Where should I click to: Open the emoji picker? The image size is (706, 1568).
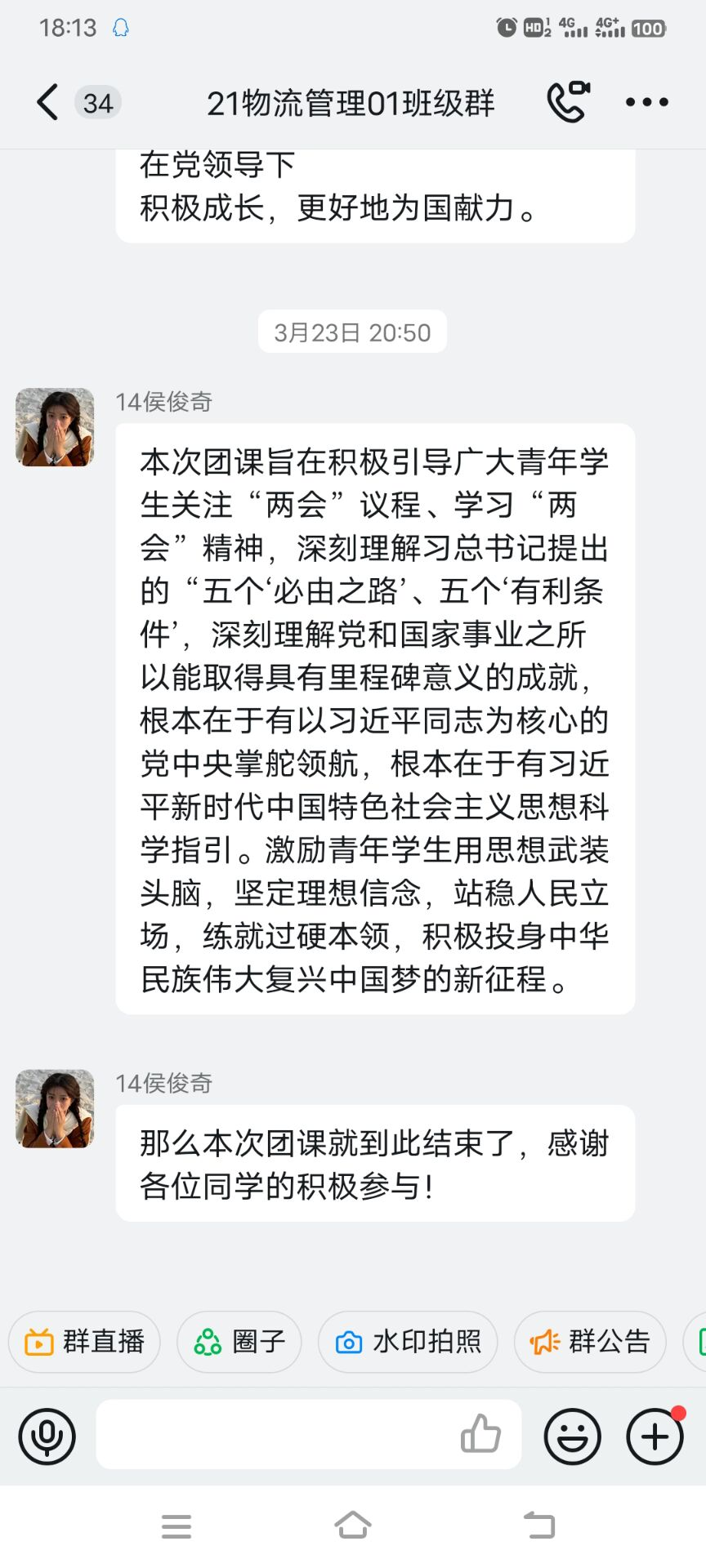(x=572, y=1437)
